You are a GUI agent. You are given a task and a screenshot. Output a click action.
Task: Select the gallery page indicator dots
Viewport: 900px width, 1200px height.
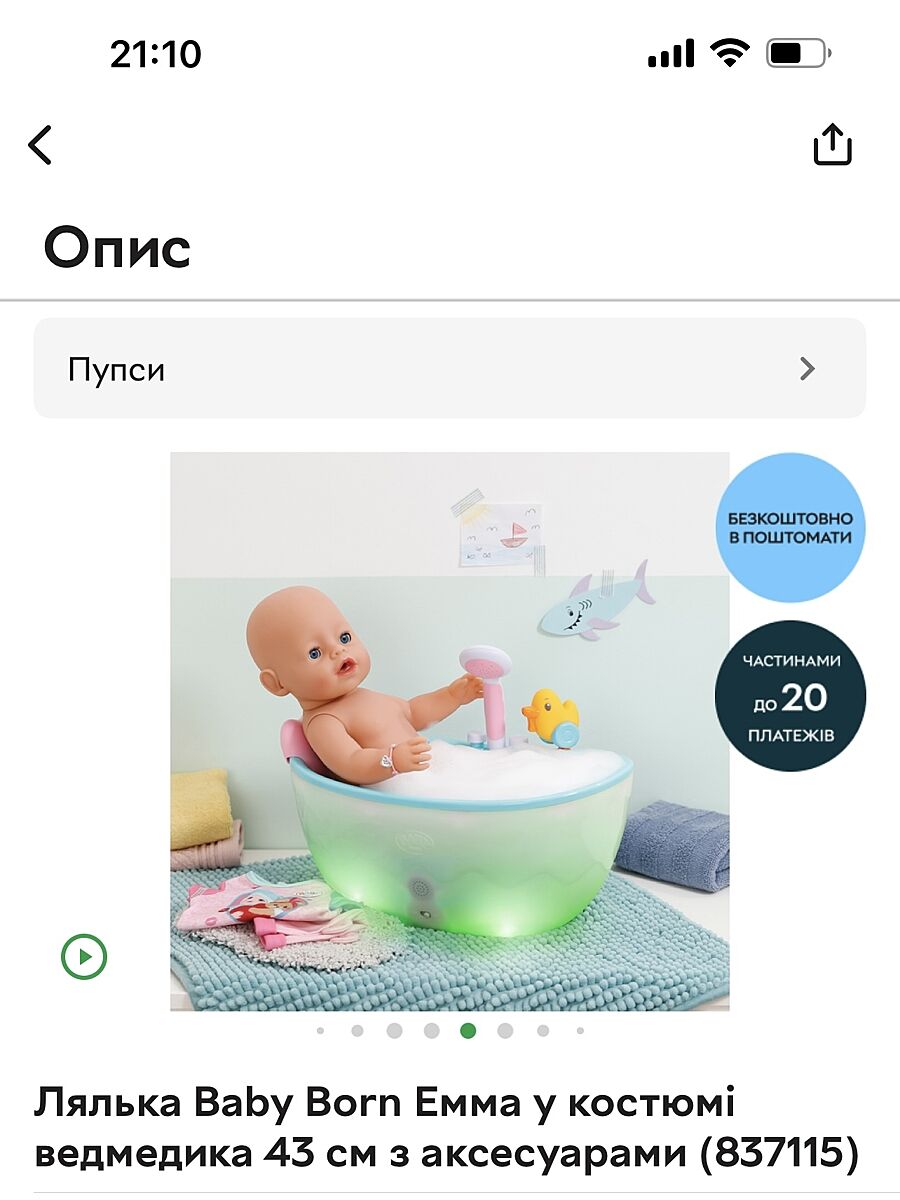point(449,1030)
